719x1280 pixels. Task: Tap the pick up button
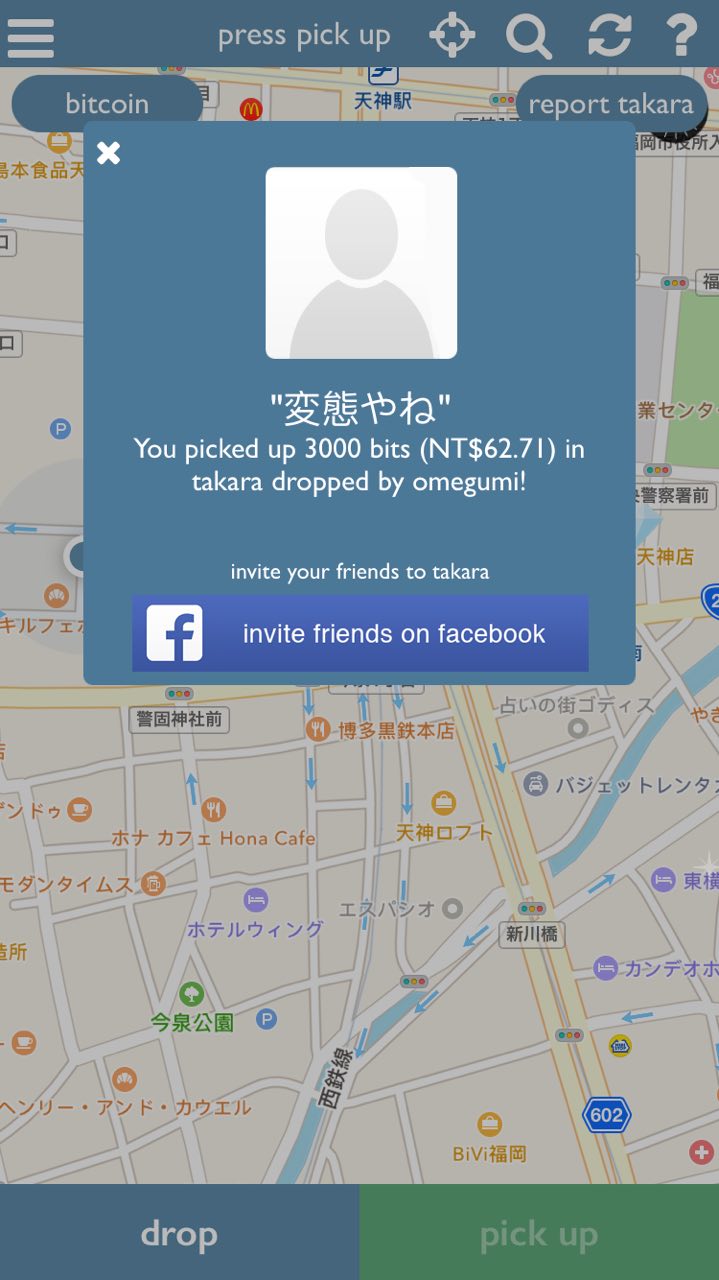coord(539,1233)
